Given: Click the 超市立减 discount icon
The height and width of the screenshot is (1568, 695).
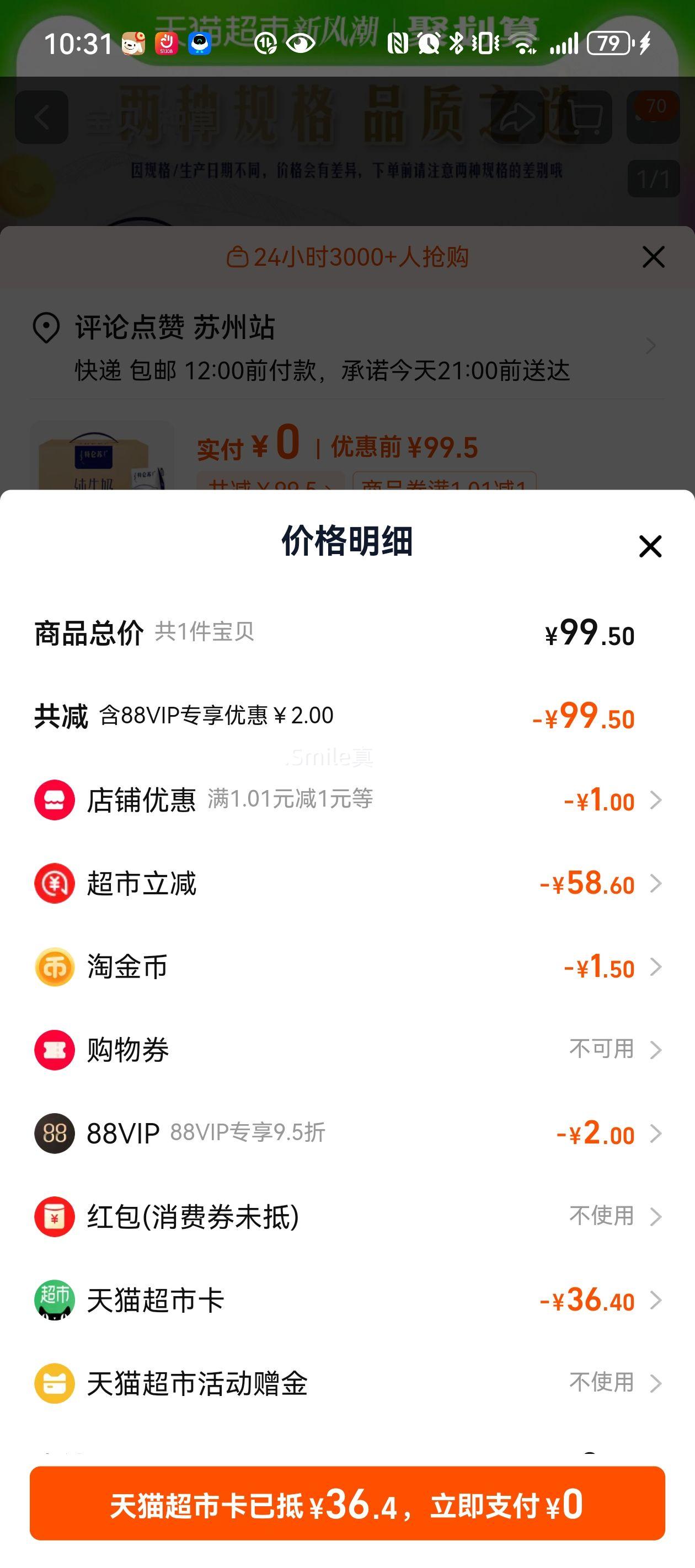Looking at the screenshot, I should (x=54, y=884).
